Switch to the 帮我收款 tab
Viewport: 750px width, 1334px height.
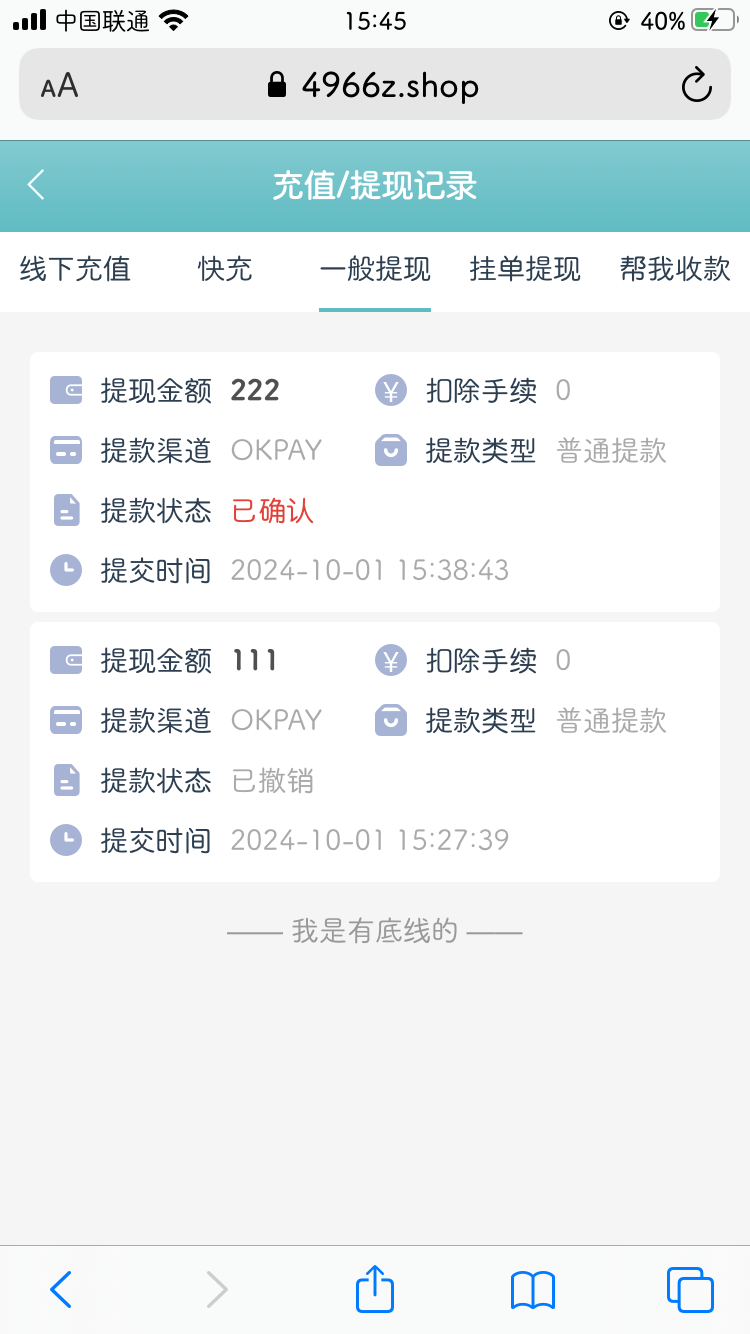tap(675, 269)
